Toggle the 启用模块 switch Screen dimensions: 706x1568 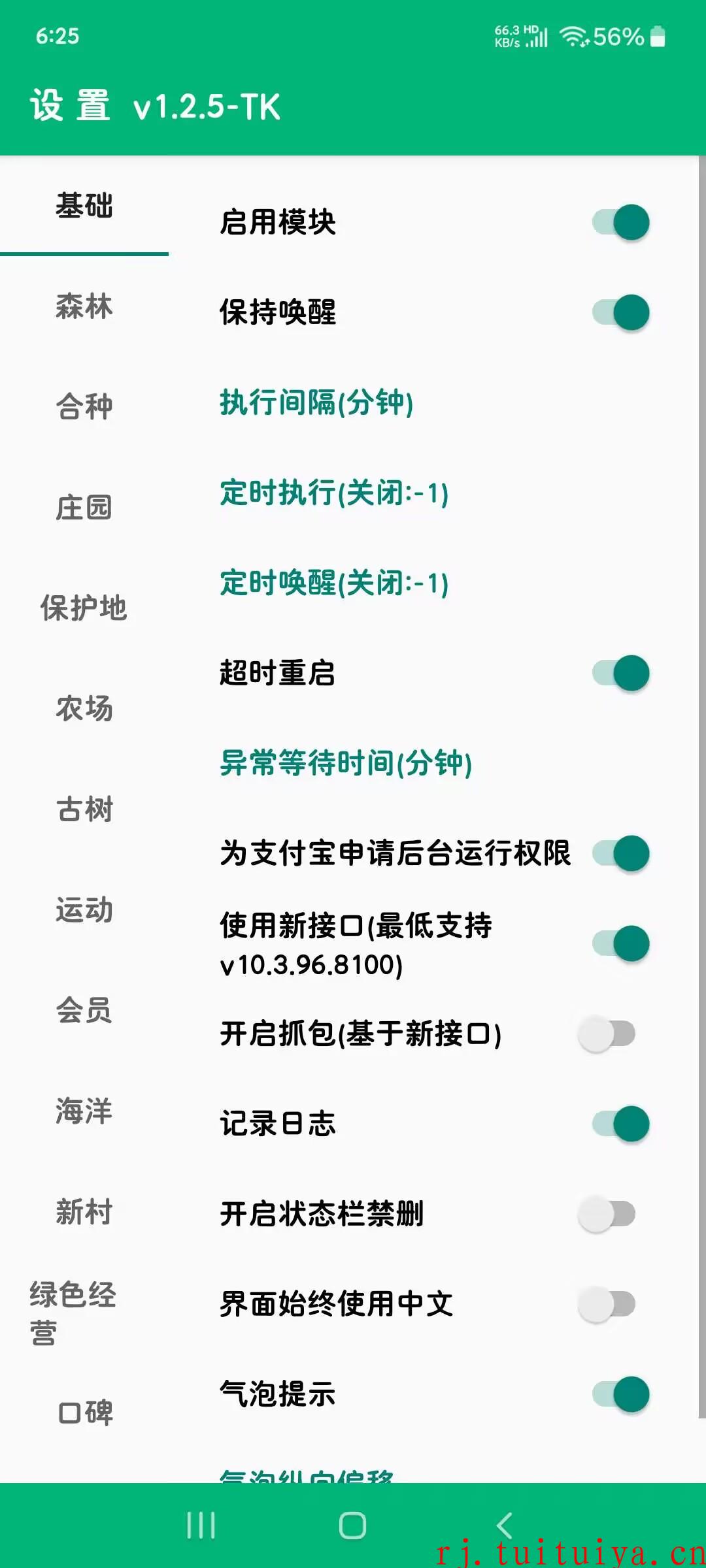(x=620, y=222)
